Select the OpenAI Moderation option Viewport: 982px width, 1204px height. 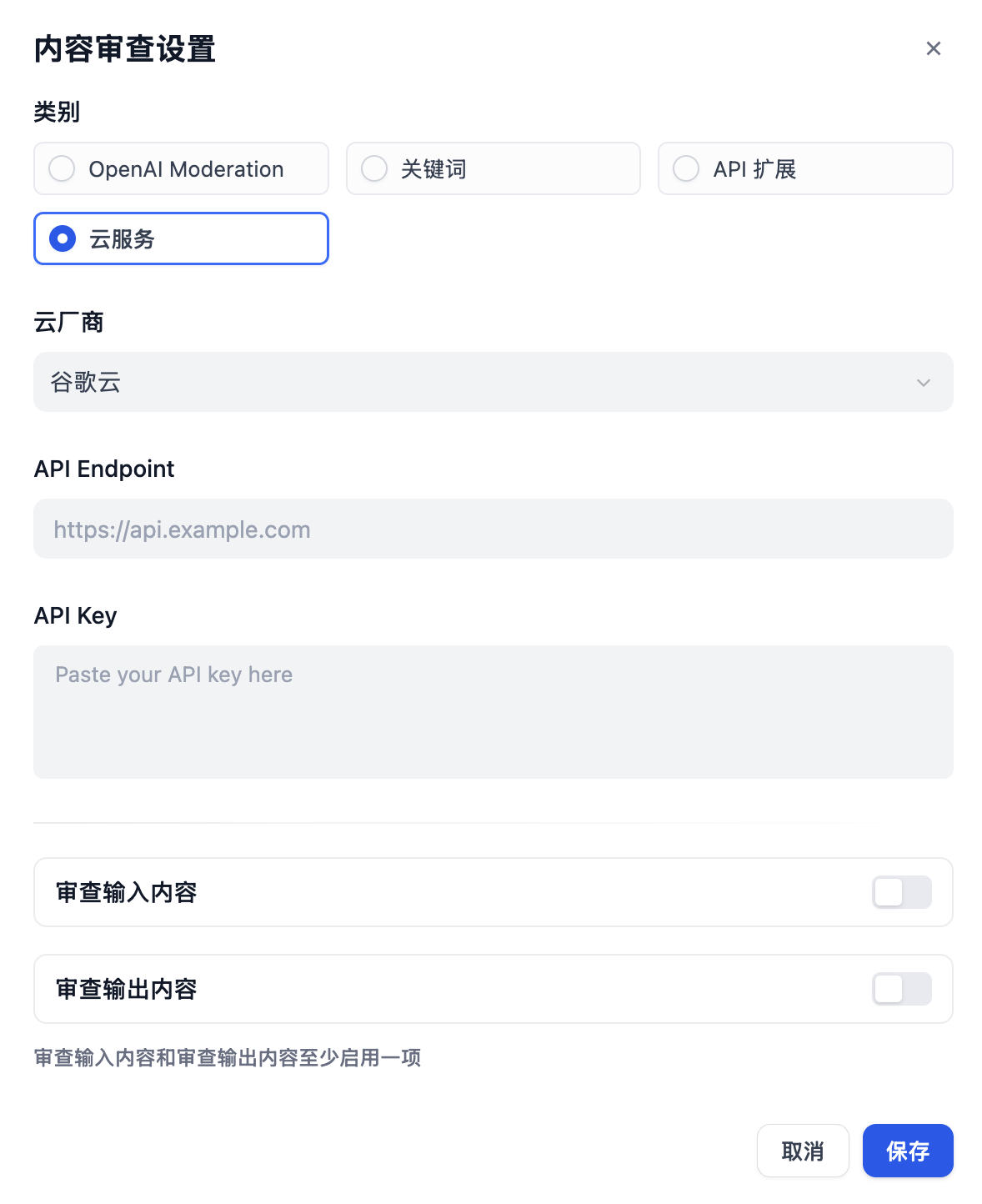(x=181, y=168)
